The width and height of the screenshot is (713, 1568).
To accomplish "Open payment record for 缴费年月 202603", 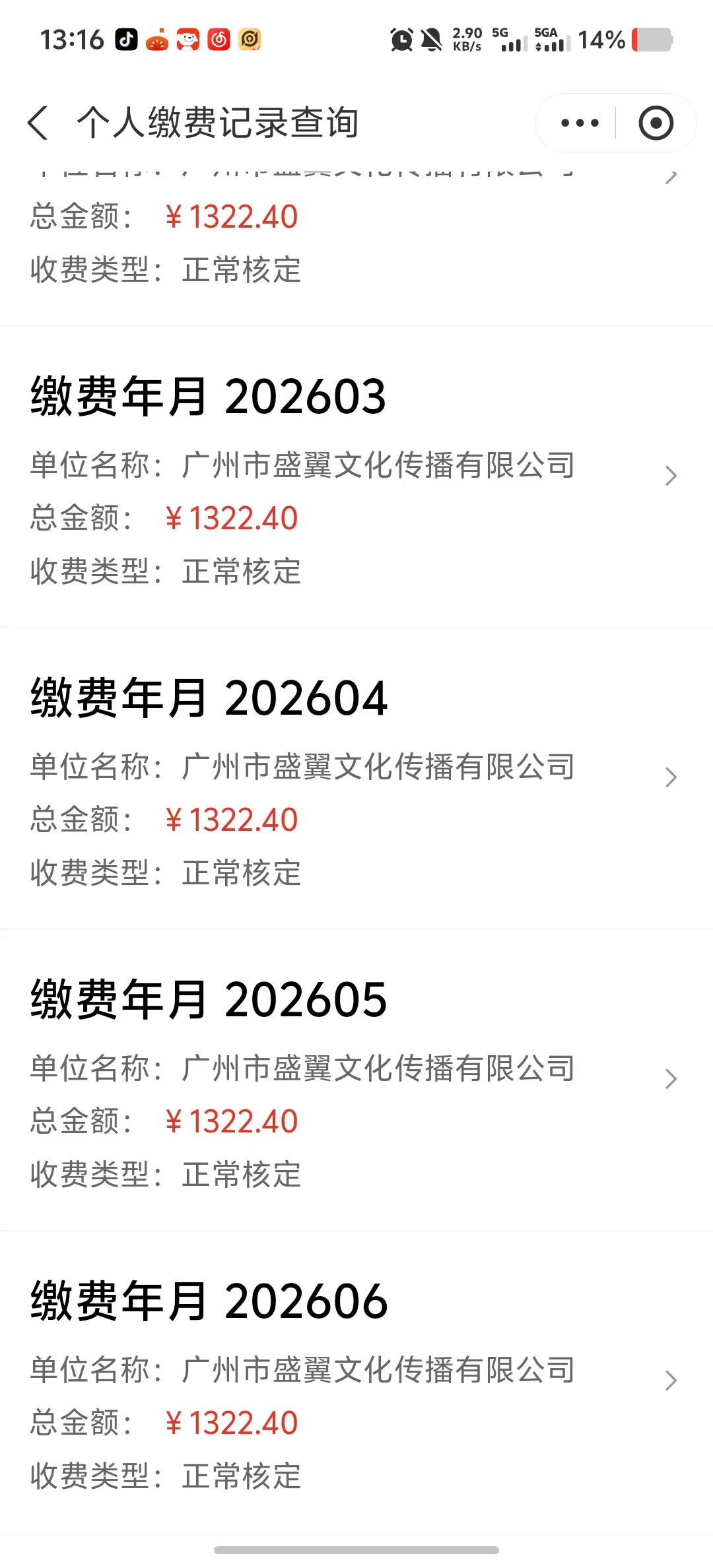I will (356, 476).
